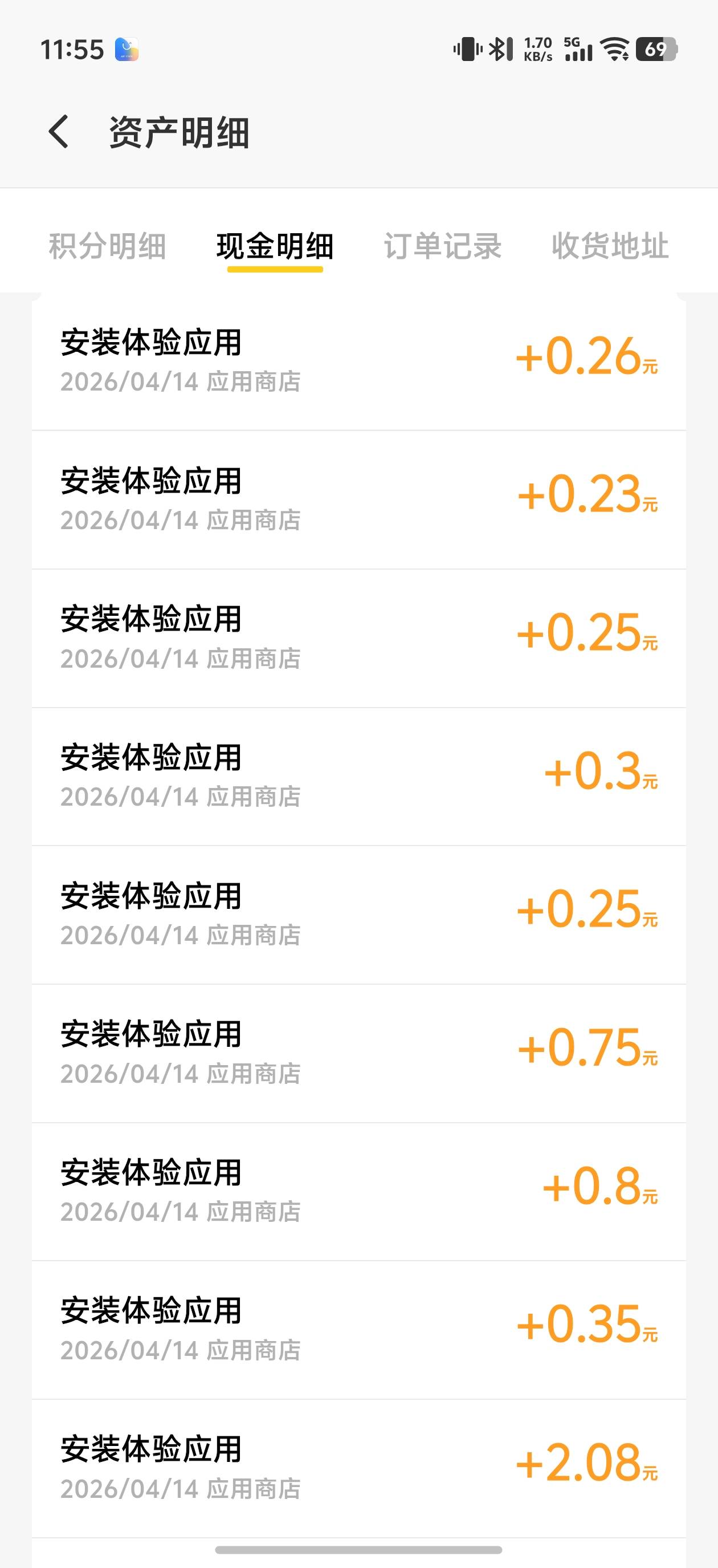
Task: Switch to the 积分明细 tab
Action: 107,246
